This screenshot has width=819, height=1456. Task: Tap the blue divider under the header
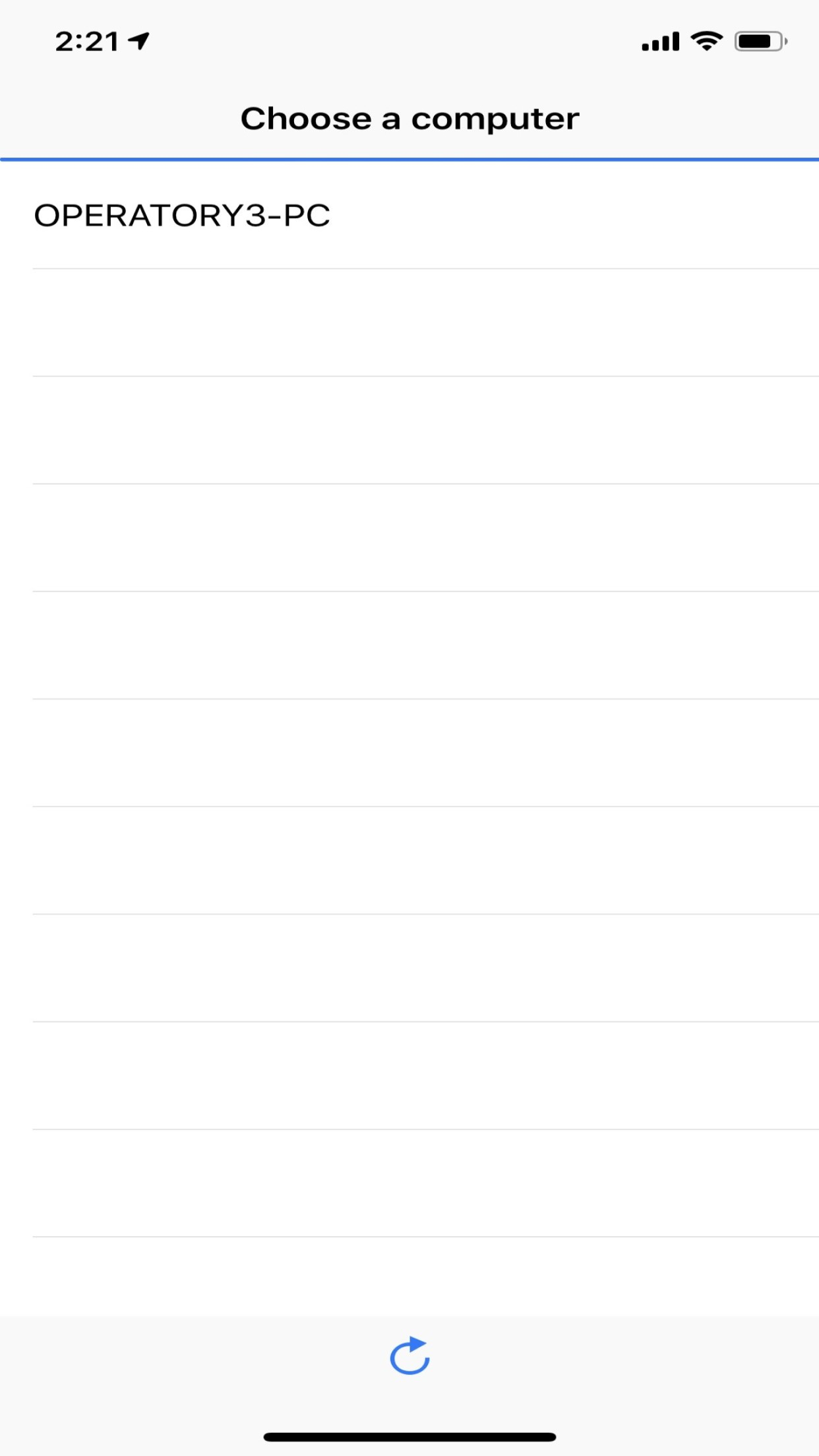pyautogui.click(x=409, y=157)
